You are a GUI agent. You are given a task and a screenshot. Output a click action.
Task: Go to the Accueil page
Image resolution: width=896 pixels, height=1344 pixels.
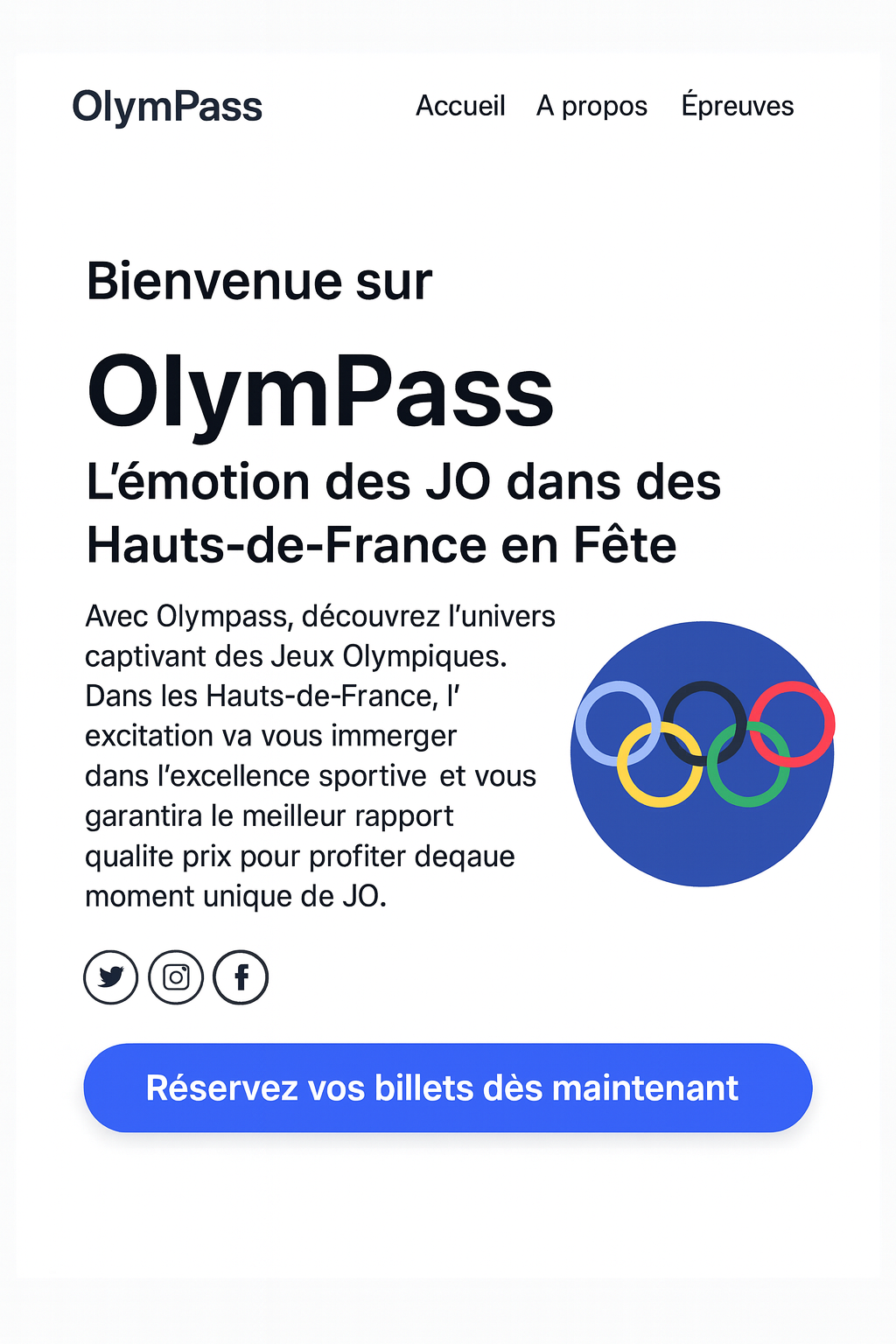(x=460, y=106)
